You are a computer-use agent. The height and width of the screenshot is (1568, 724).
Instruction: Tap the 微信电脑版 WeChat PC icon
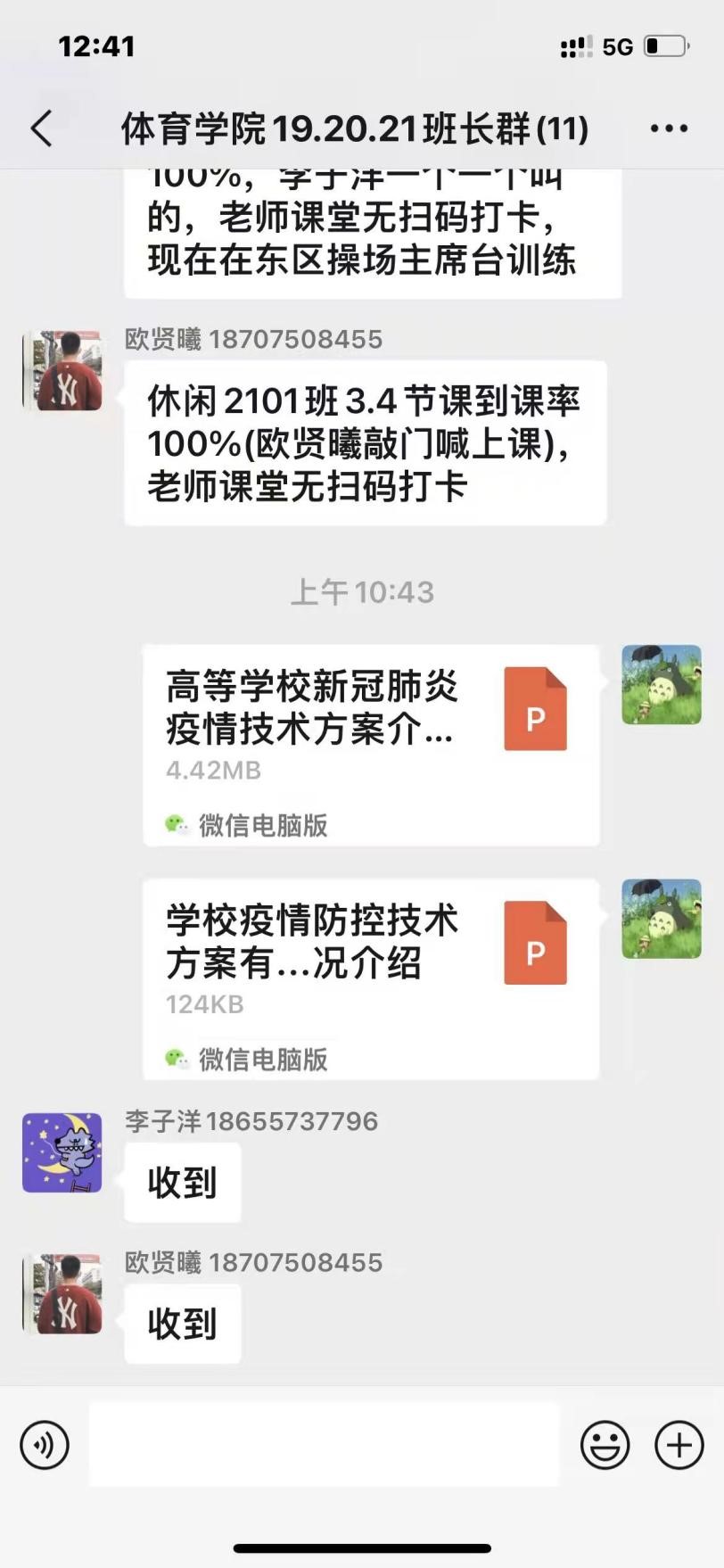[178, 827]
